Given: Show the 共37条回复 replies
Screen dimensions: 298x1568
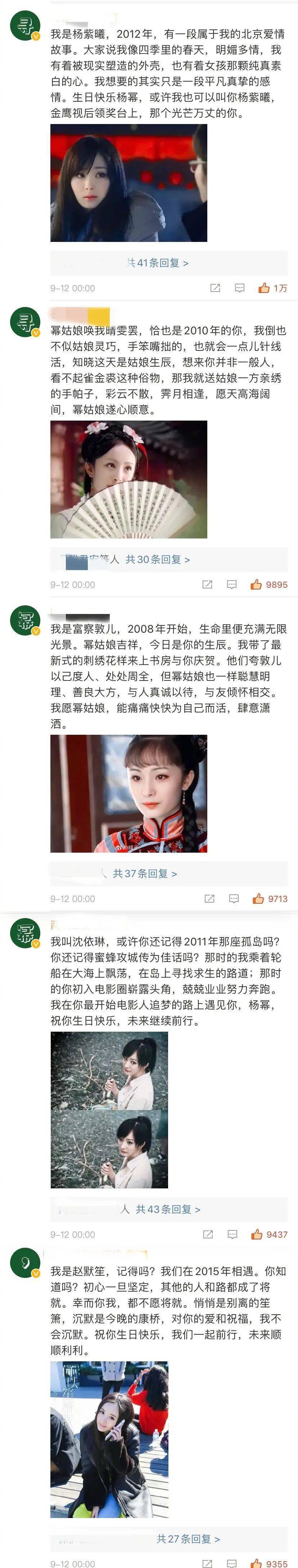Looking at the screenshot, I should click(145, 874).
